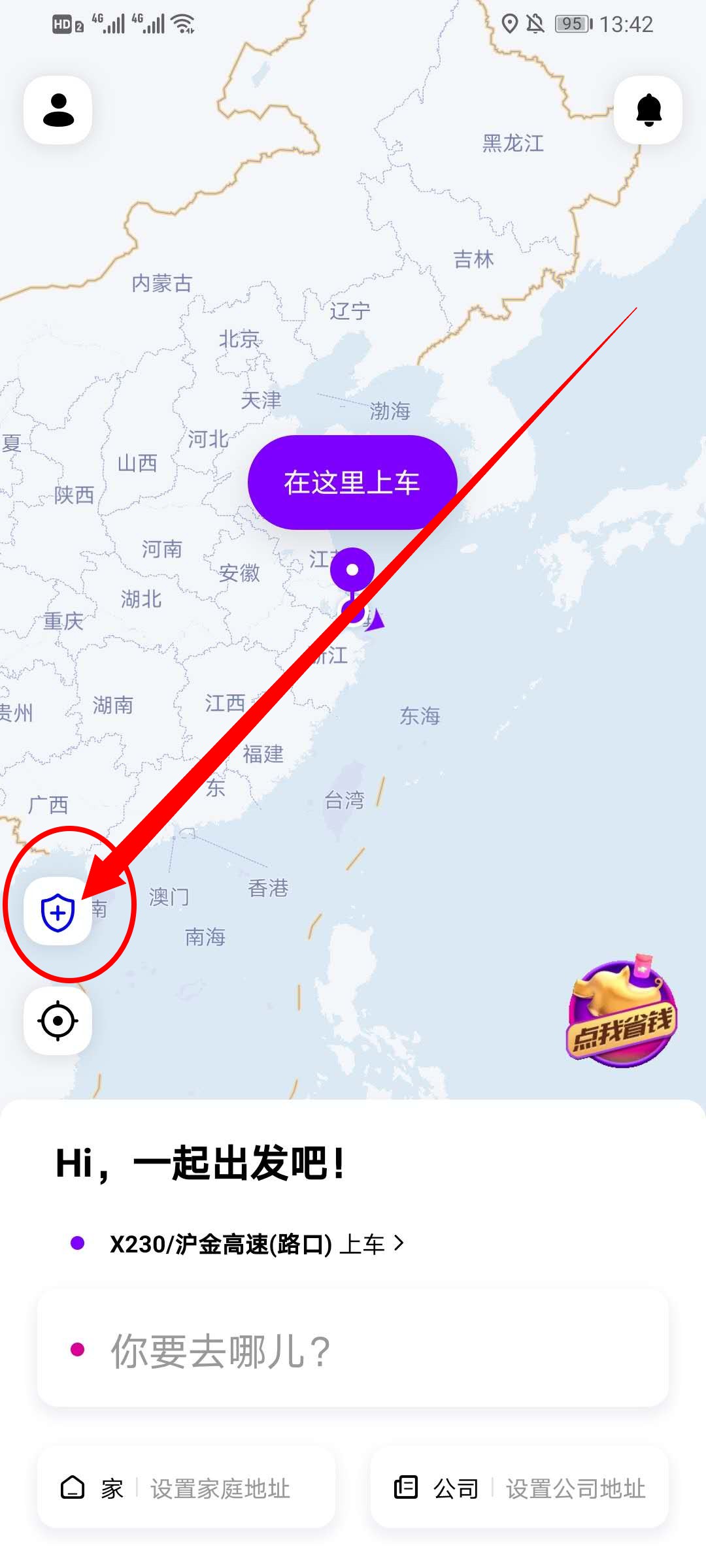Set company address via 公司 shortcut
The height and width of the screenshot is (1568, 706).
click(x=520, y=1488)
